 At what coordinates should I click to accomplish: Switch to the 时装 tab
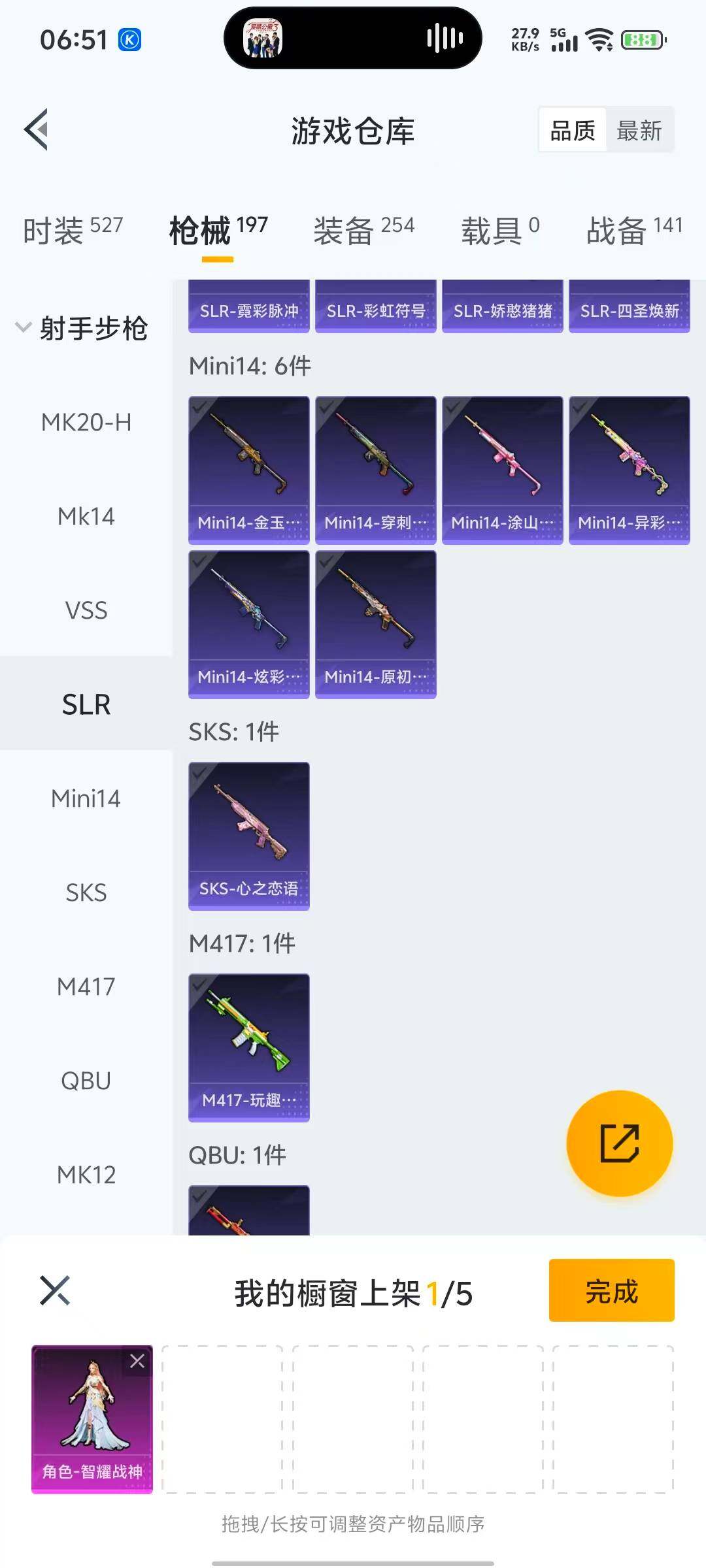click(x=73, y=230)
